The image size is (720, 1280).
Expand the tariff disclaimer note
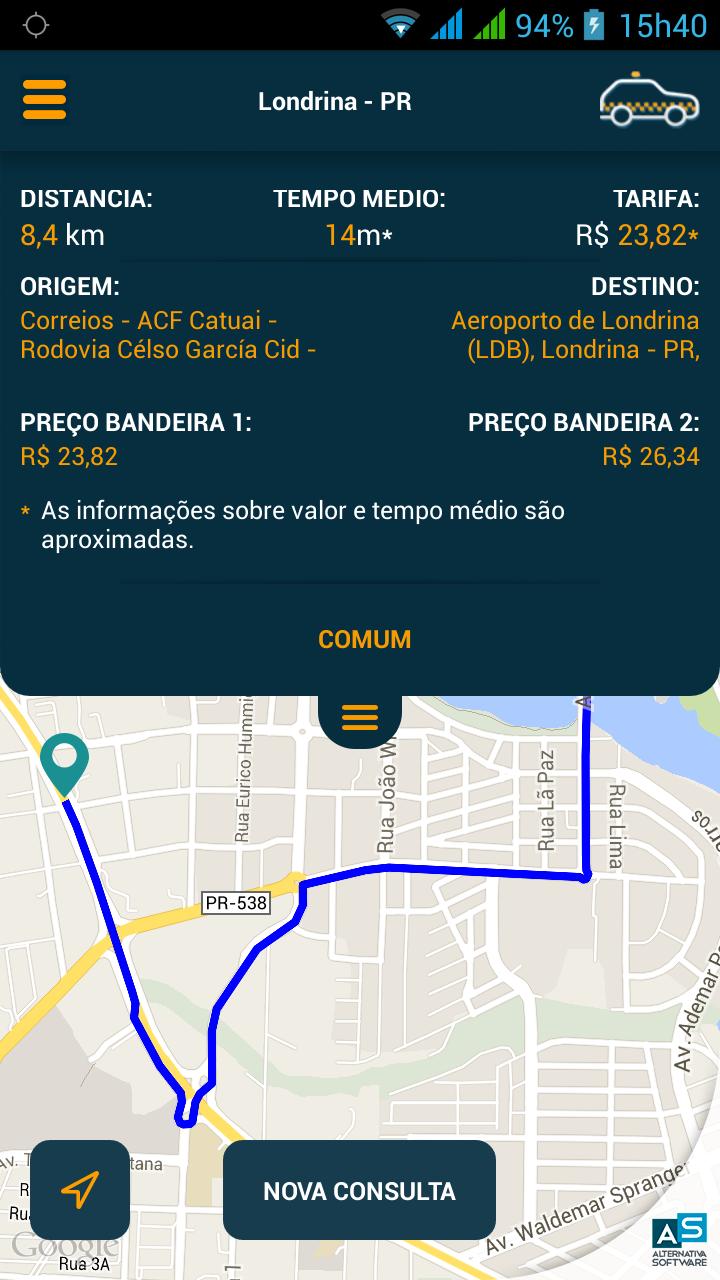click(300, 524)
